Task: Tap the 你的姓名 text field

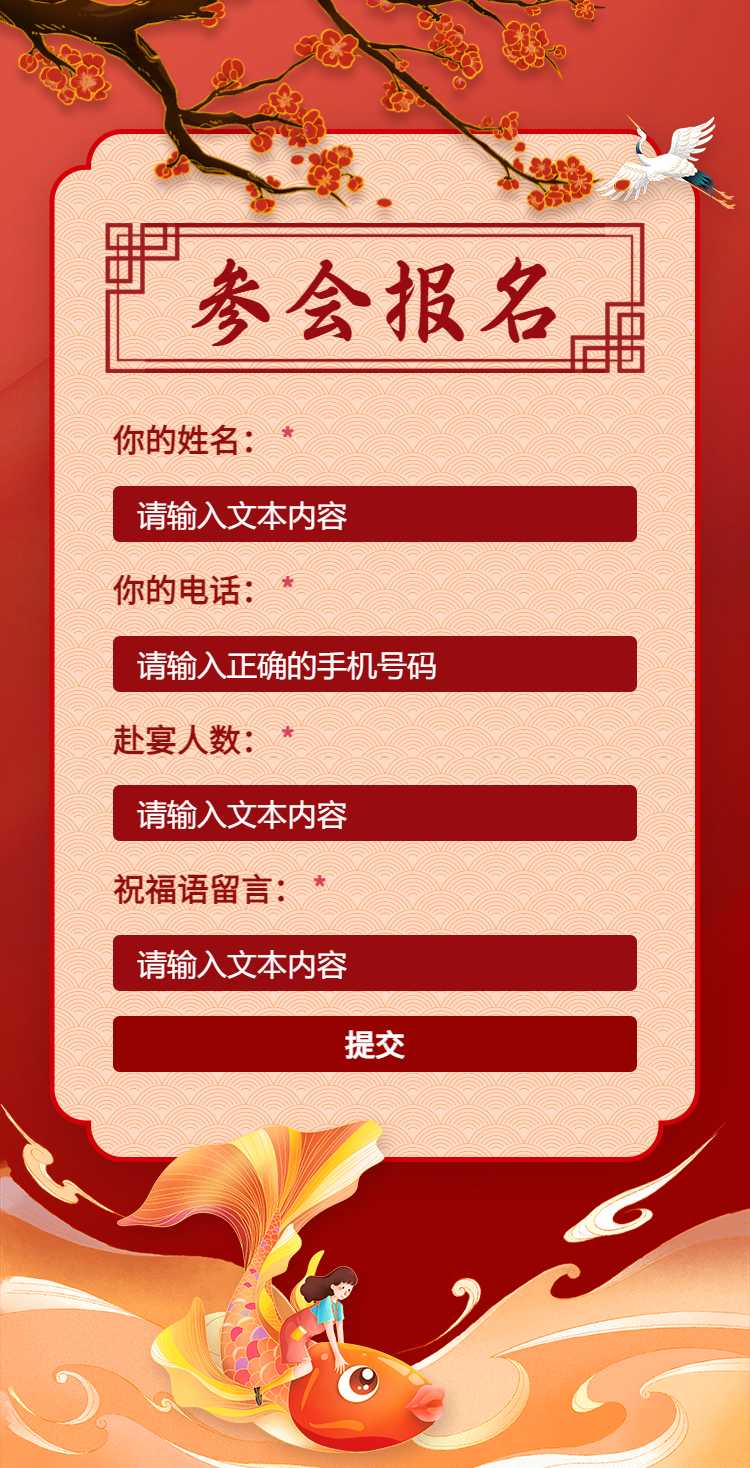Action: pos(374,514)
